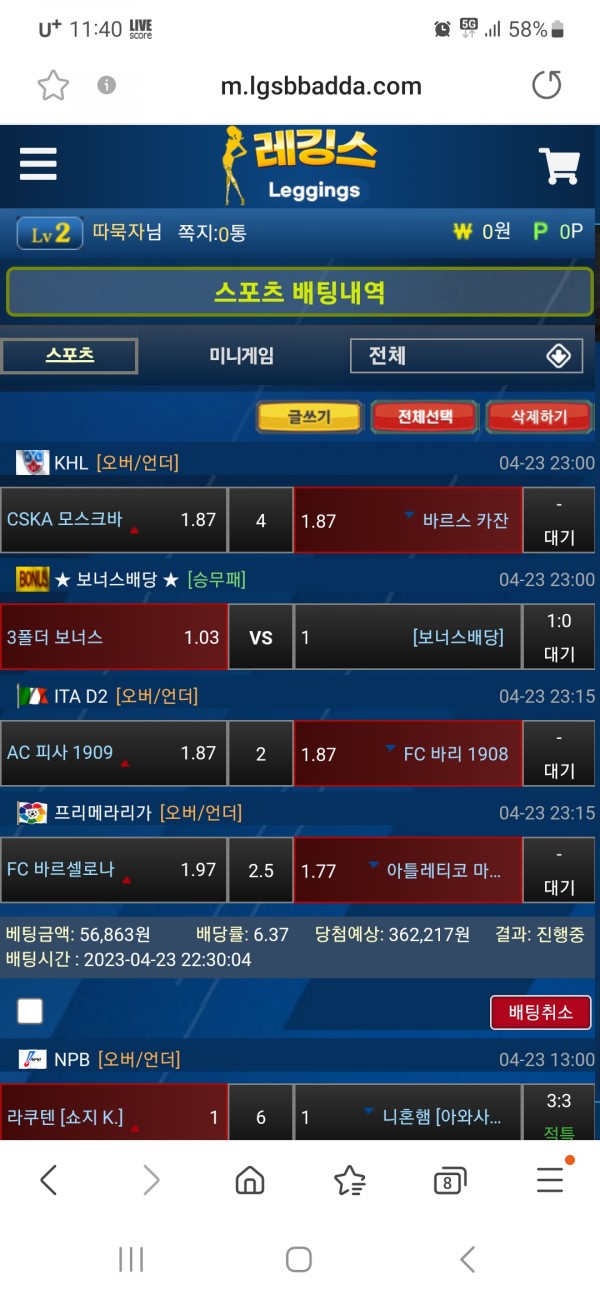600x1300 pixels.
Task: Open the browser menu
Action: pos(550,1181)
